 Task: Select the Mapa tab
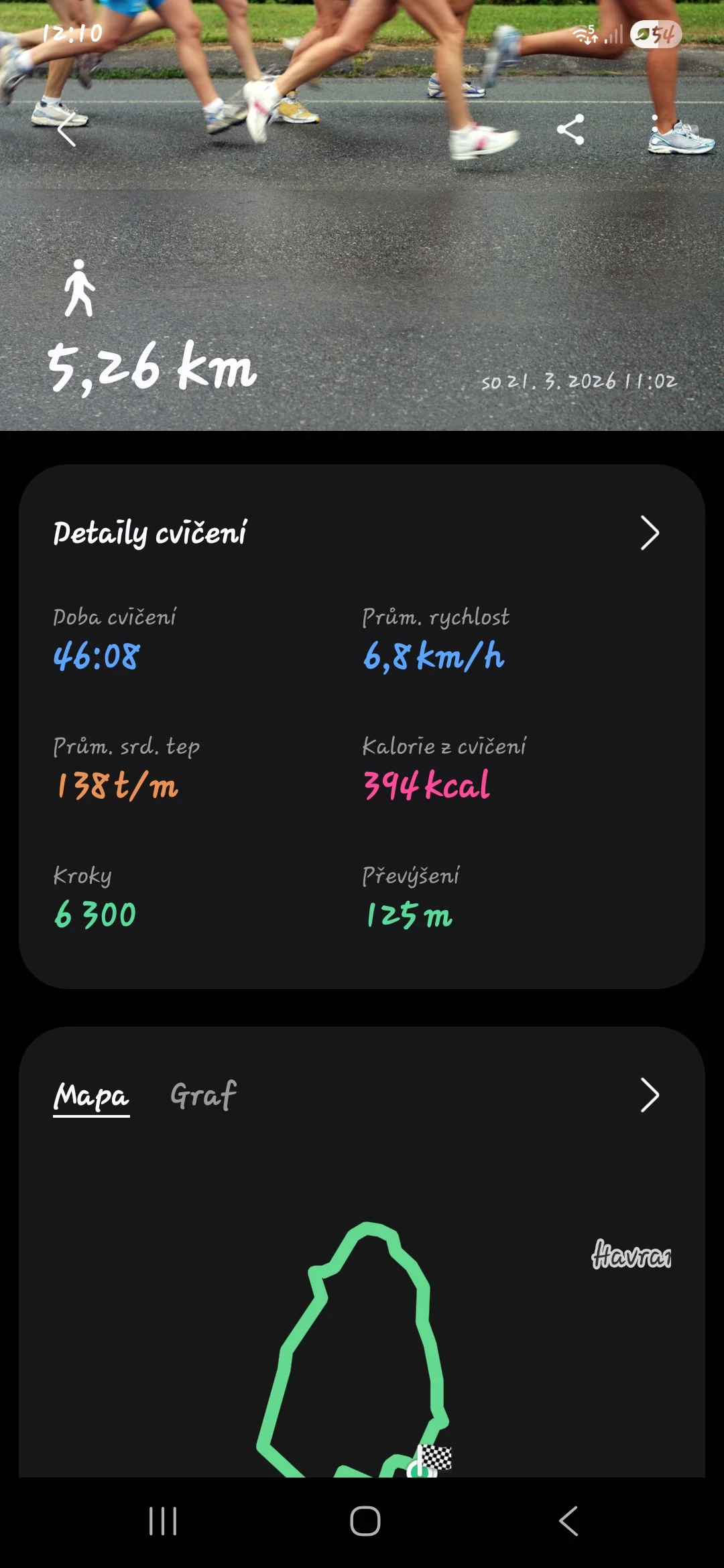click(92, 1096)
